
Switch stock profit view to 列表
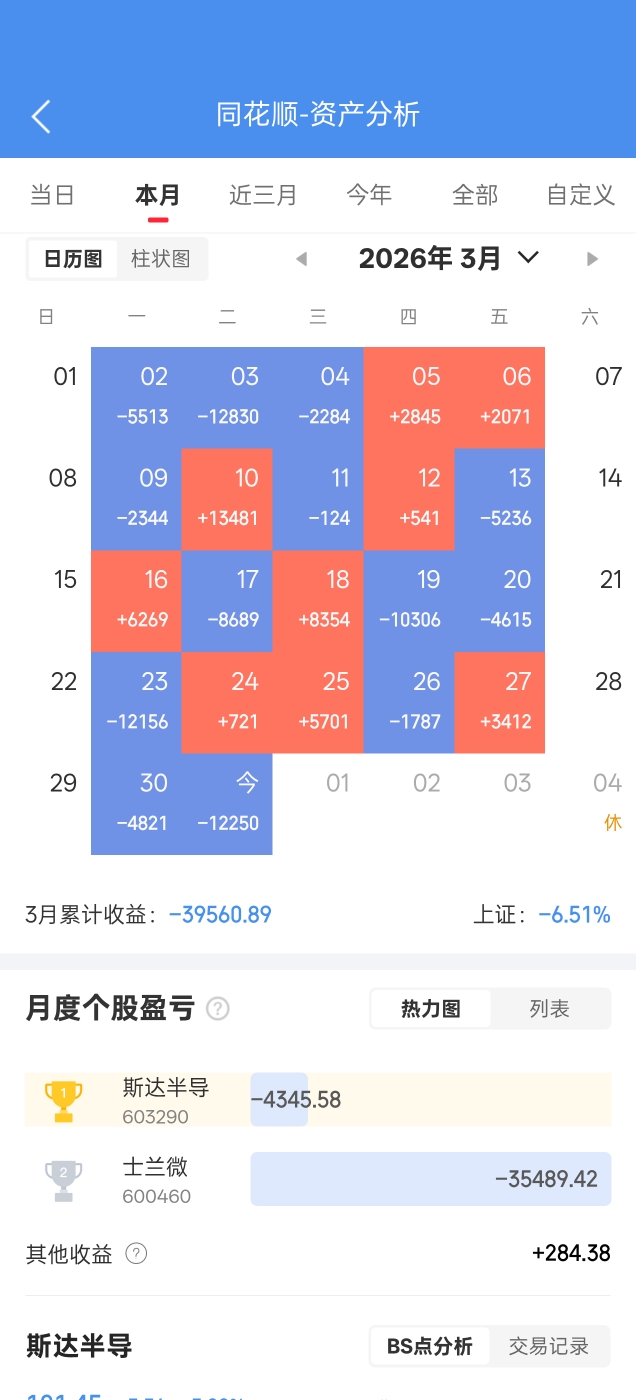549,1009
